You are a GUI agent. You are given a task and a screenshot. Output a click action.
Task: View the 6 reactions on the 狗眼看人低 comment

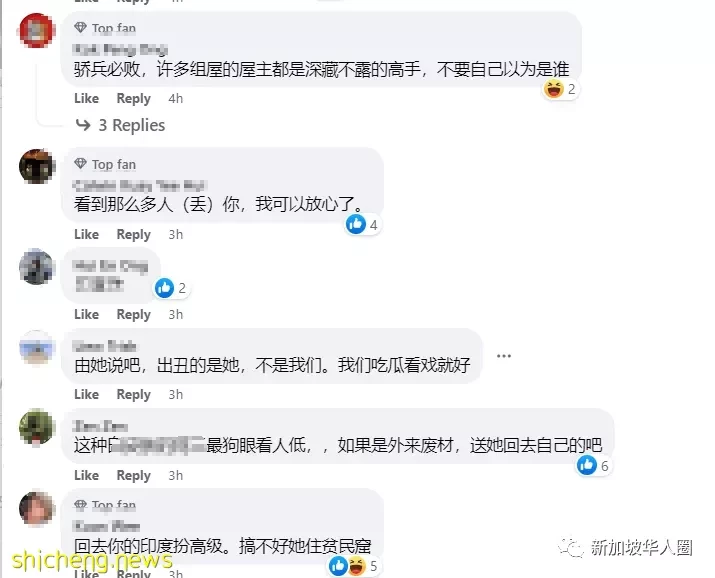click(x=593, y=465)
